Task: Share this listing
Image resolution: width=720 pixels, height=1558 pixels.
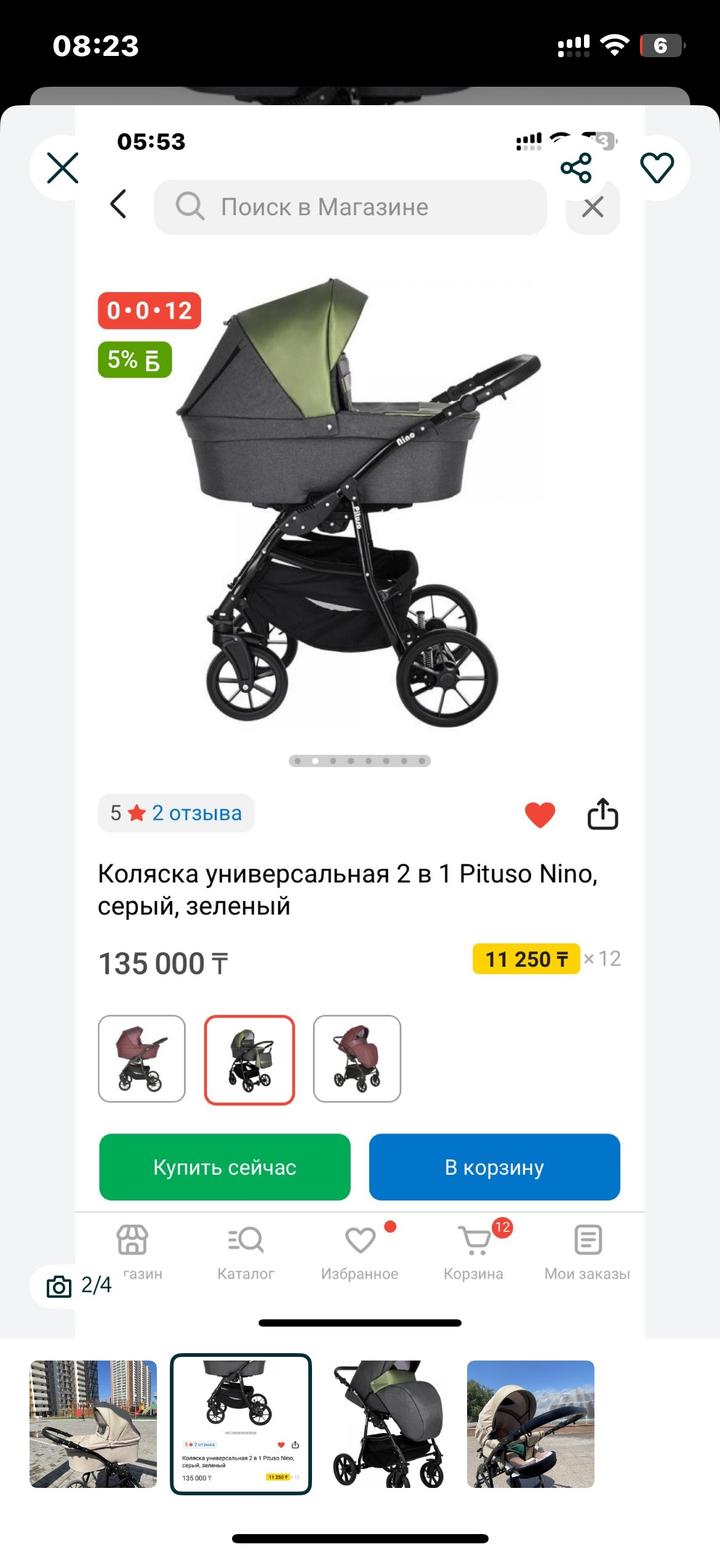Action: 576,168
